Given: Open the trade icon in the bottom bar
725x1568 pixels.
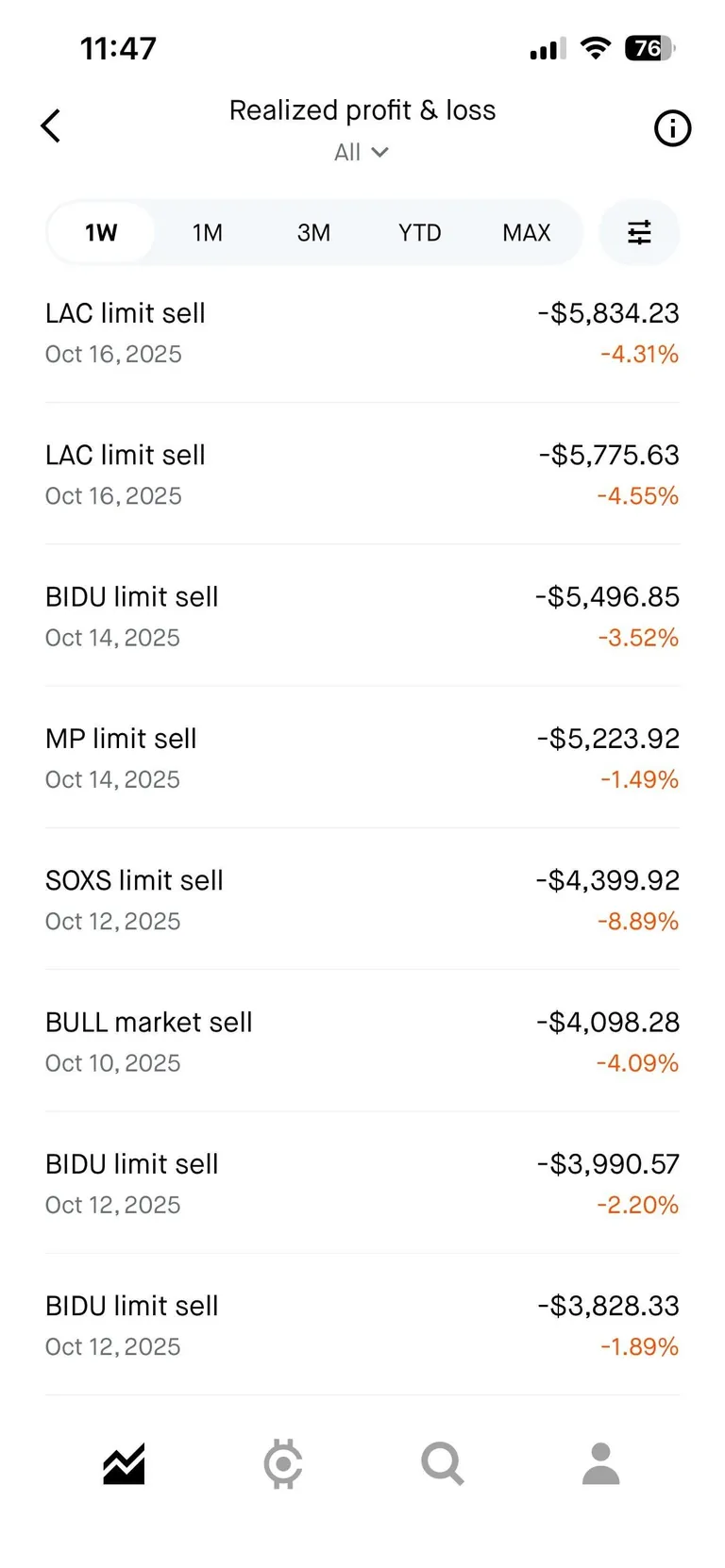Looking at the screenshot, I should click(282, 1463).
